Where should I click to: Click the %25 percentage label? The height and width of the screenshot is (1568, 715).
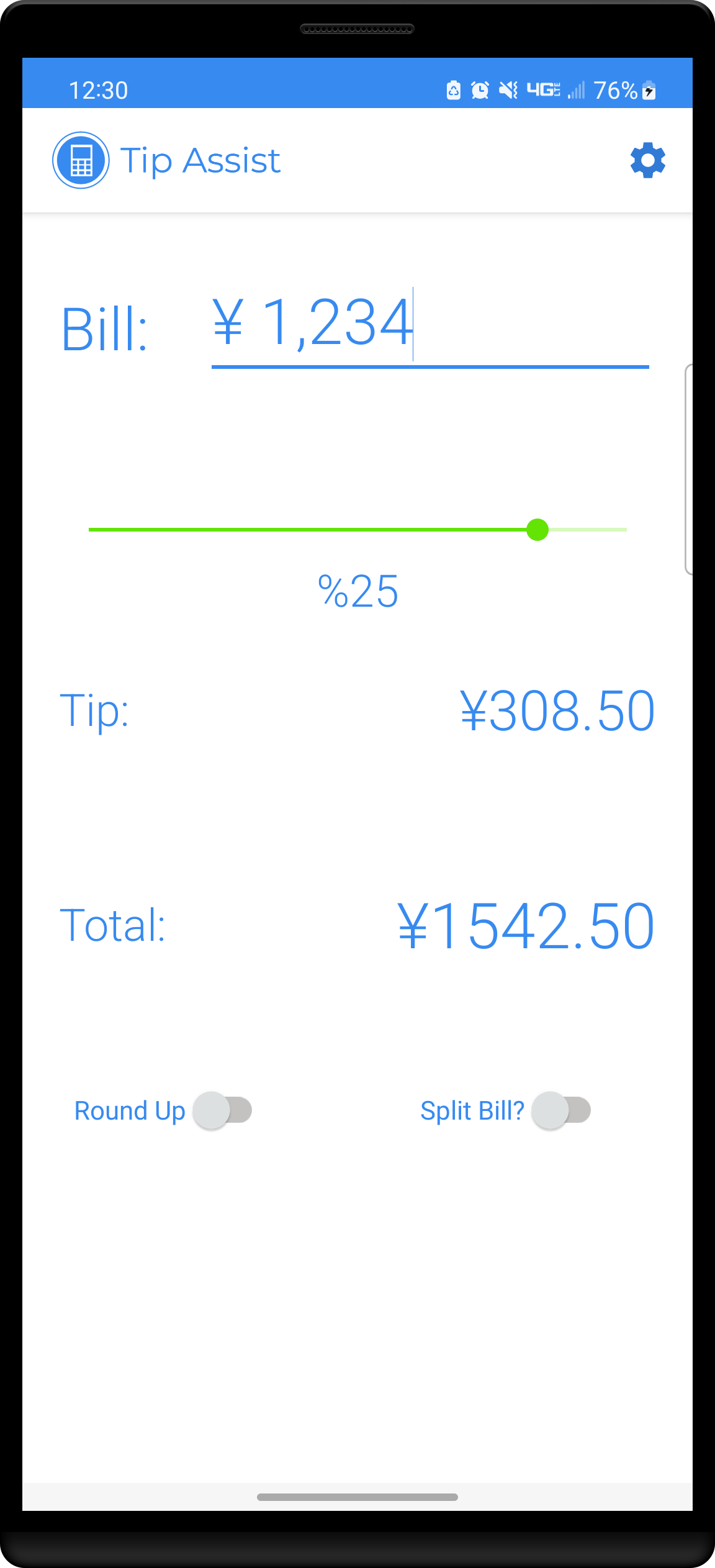coord(357,591)
